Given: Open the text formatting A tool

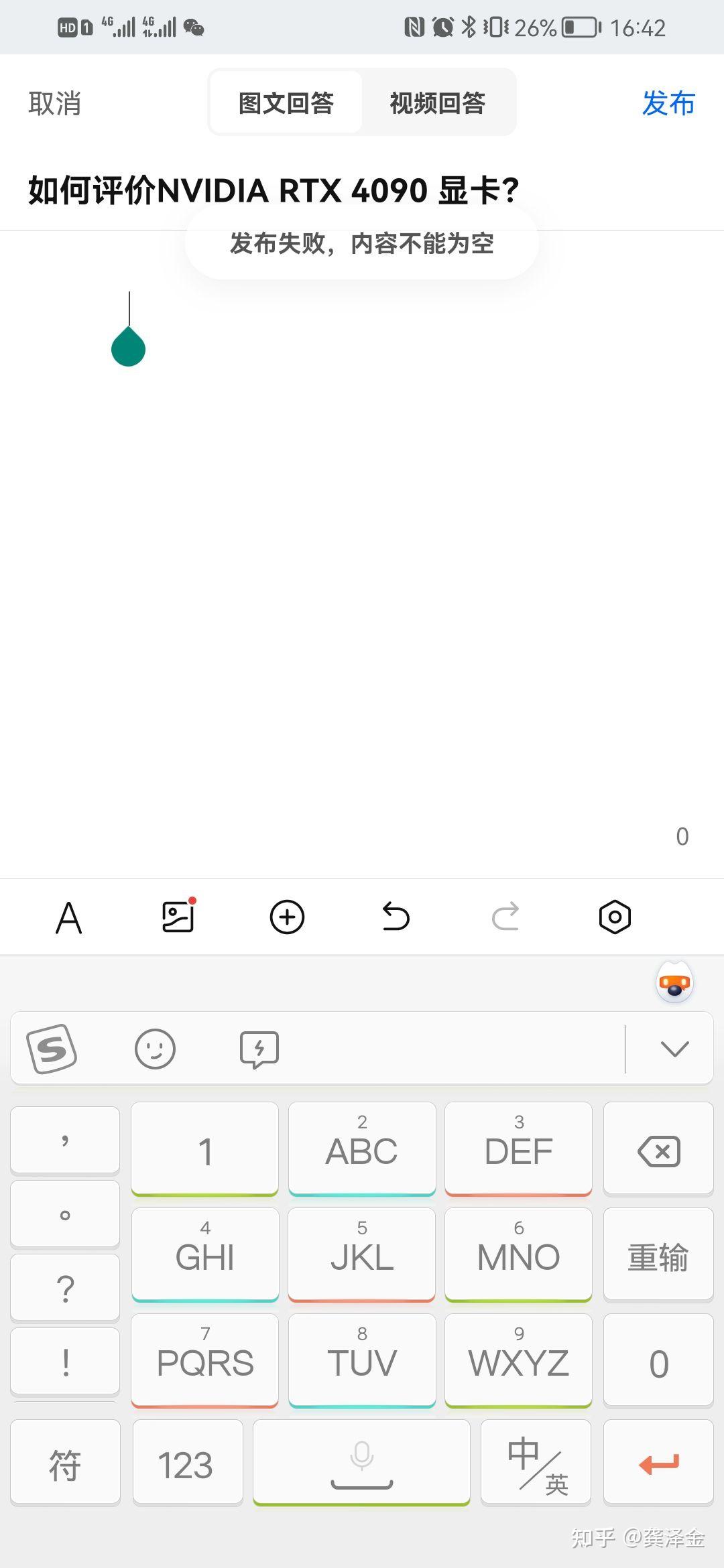Looking at the screenshot, I should (x=69, y=917).
